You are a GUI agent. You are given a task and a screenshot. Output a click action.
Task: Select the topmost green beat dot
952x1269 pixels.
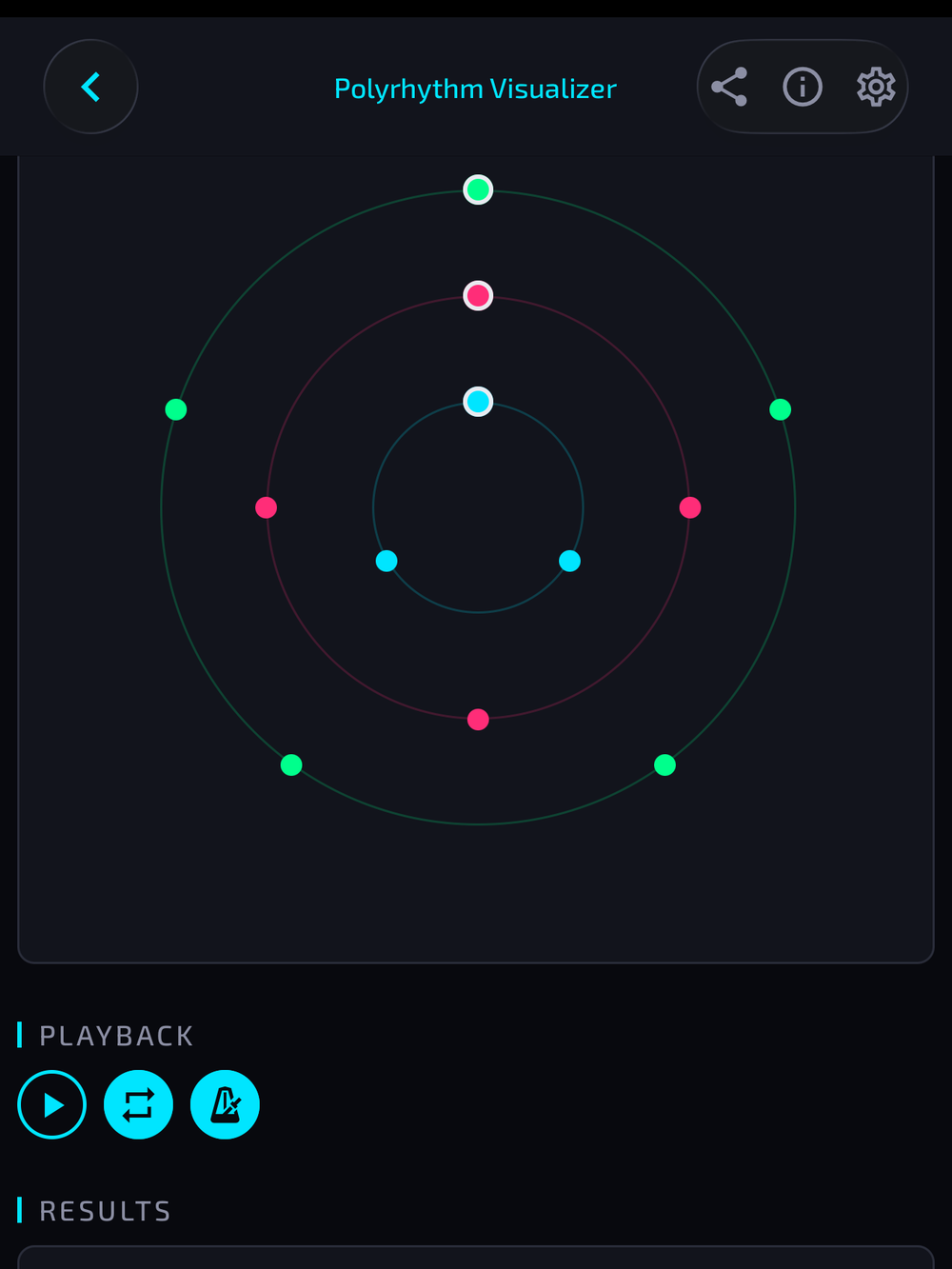[x=478, y=188]
